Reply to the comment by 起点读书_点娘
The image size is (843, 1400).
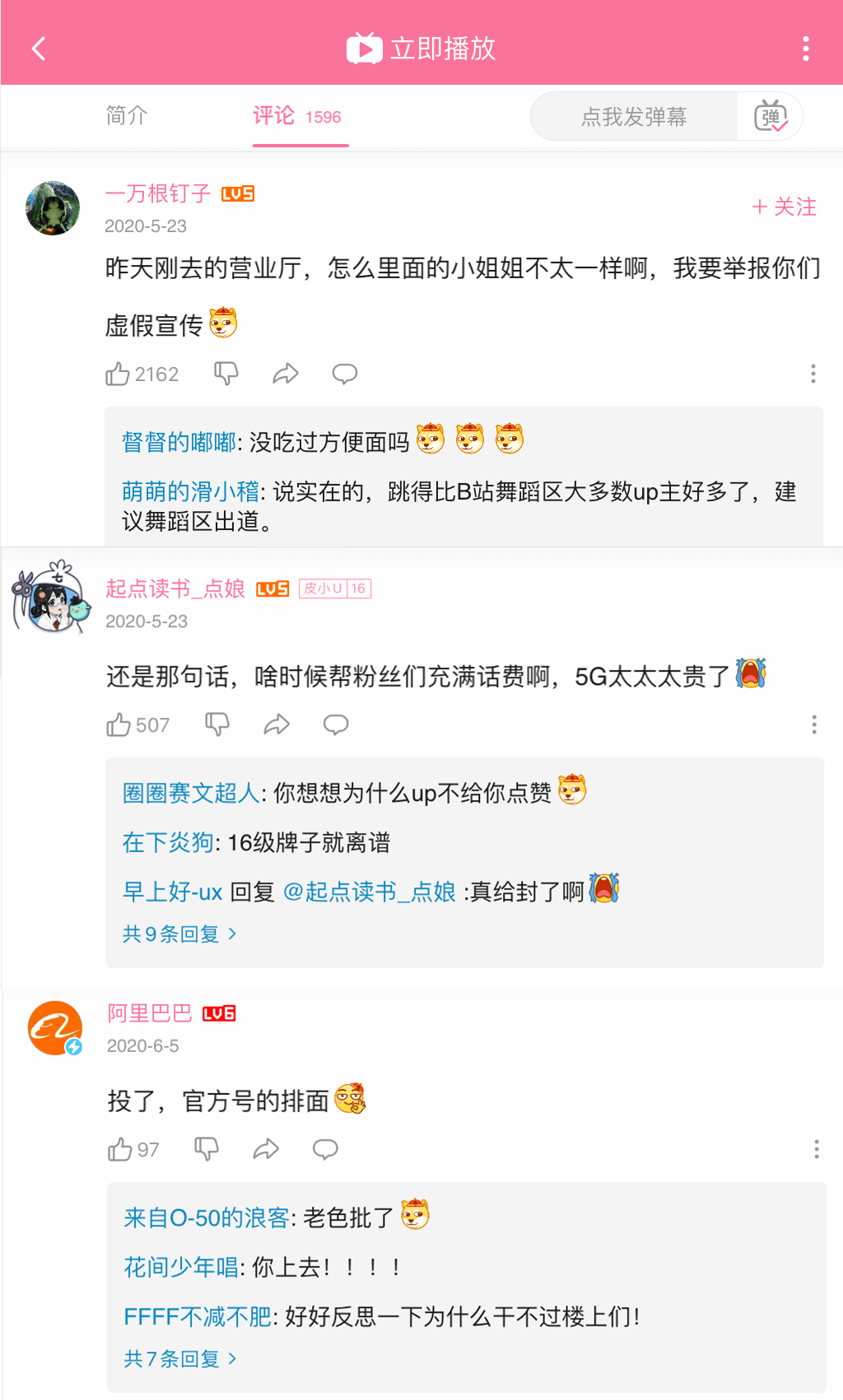pyautogui.click(x=336, y=724)
